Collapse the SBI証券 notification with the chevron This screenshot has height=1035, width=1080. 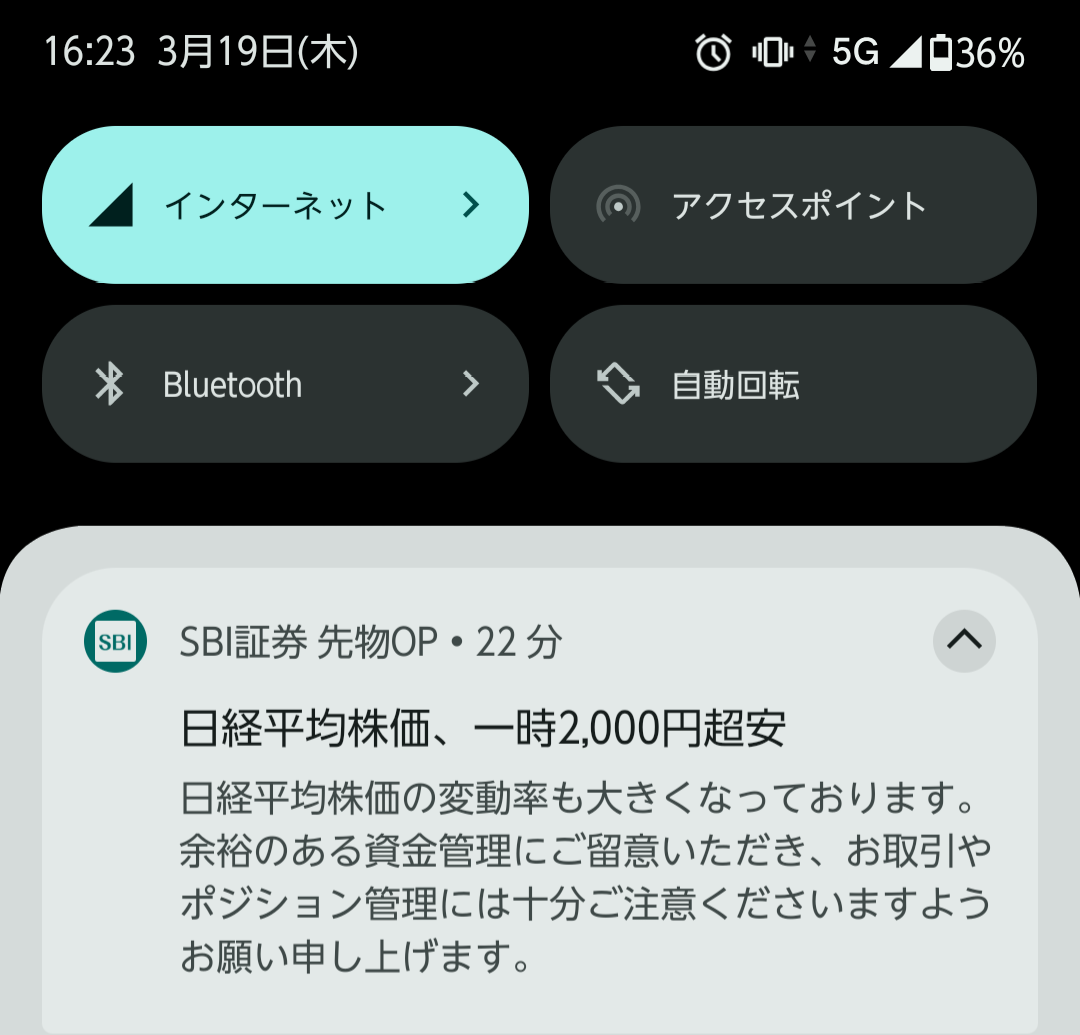[964, 641]
